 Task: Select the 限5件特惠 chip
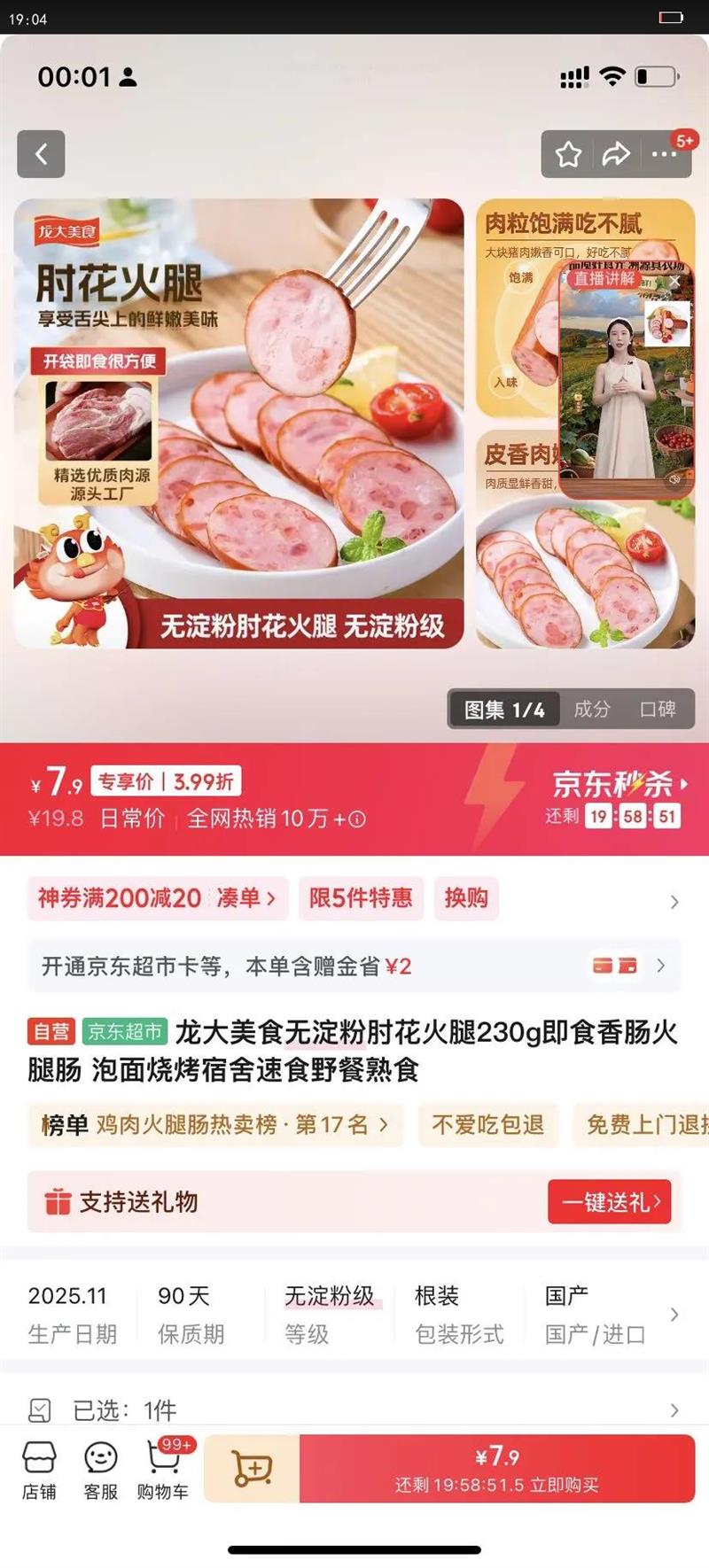click(x=361, y=898)
